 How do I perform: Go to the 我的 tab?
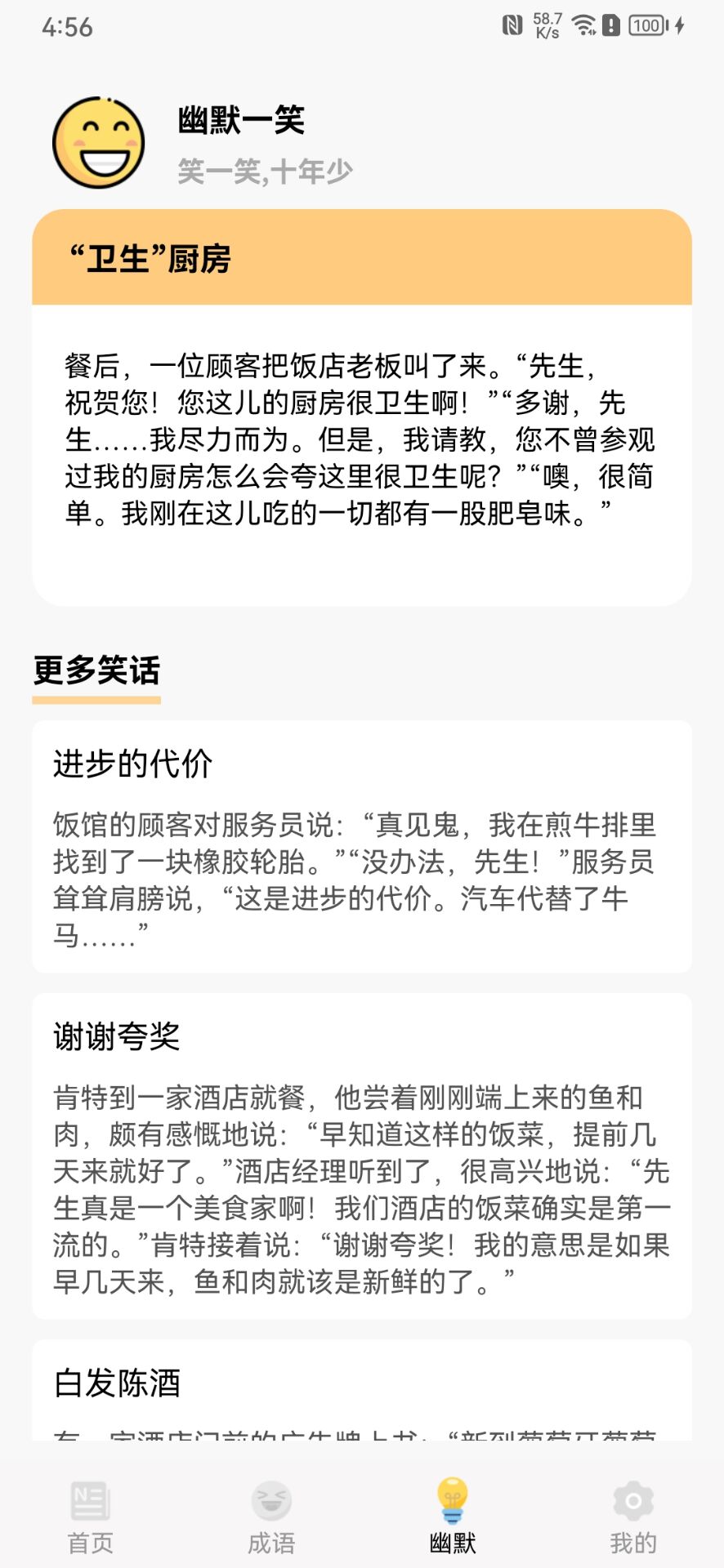click(633, 1517)
